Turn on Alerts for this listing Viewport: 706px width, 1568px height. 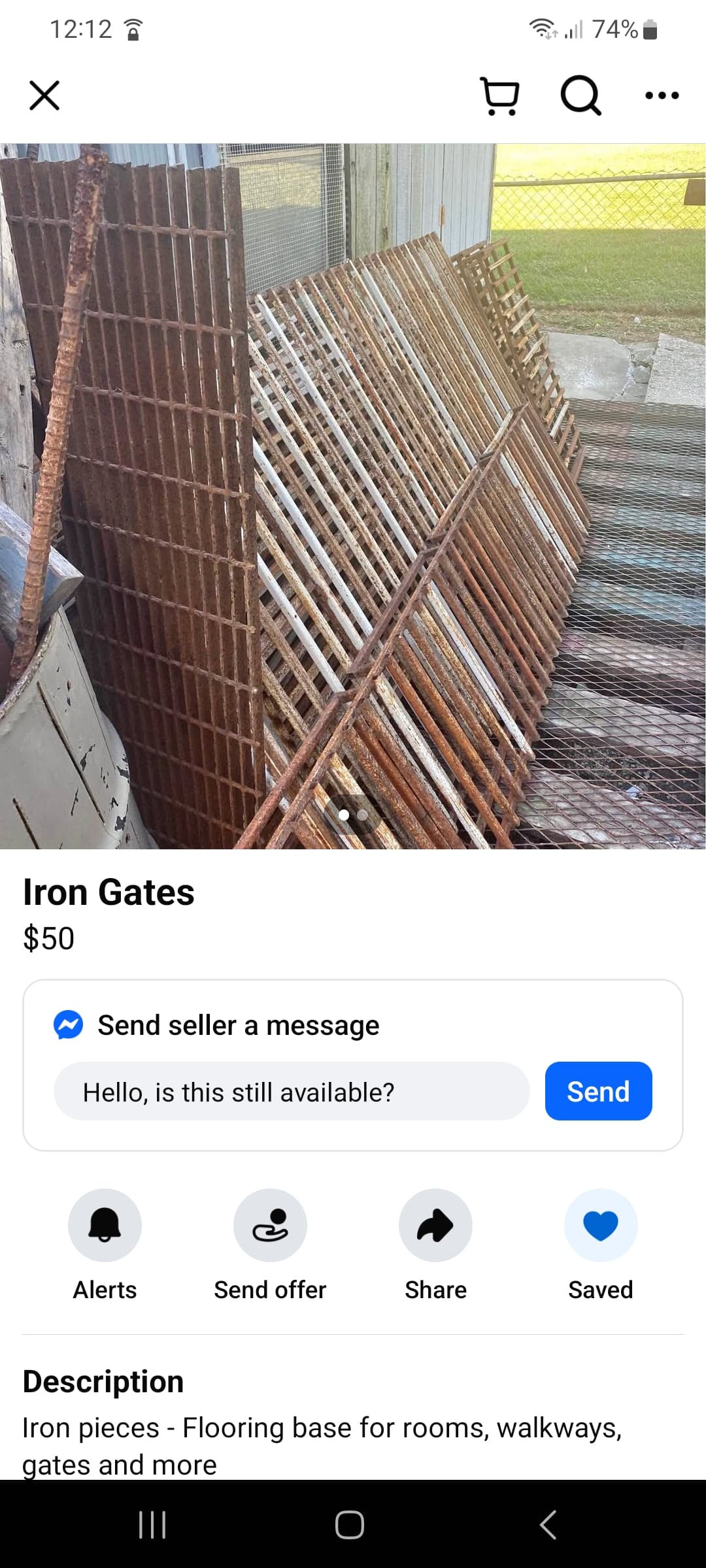coord(105,1225)
